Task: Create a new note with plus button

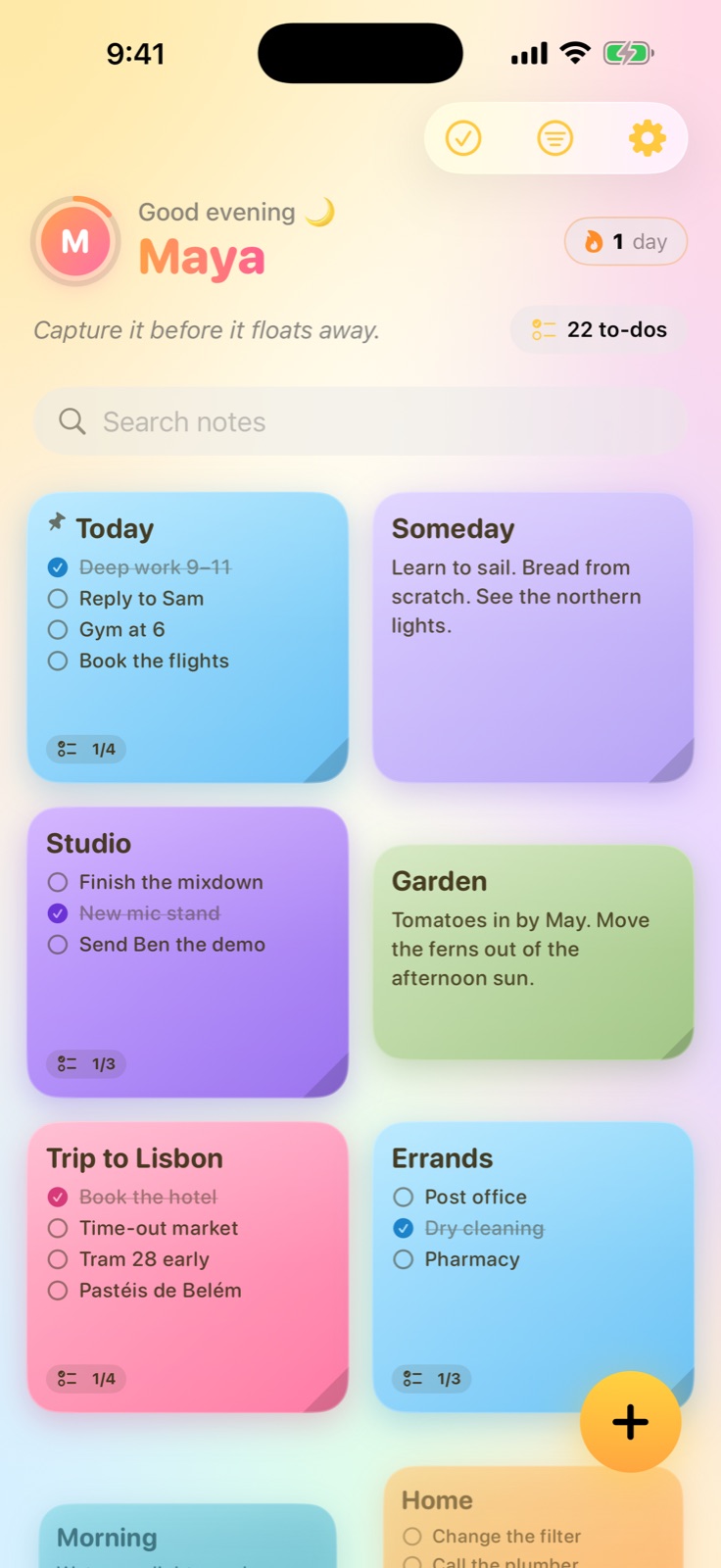Action: coord(631,1422)
